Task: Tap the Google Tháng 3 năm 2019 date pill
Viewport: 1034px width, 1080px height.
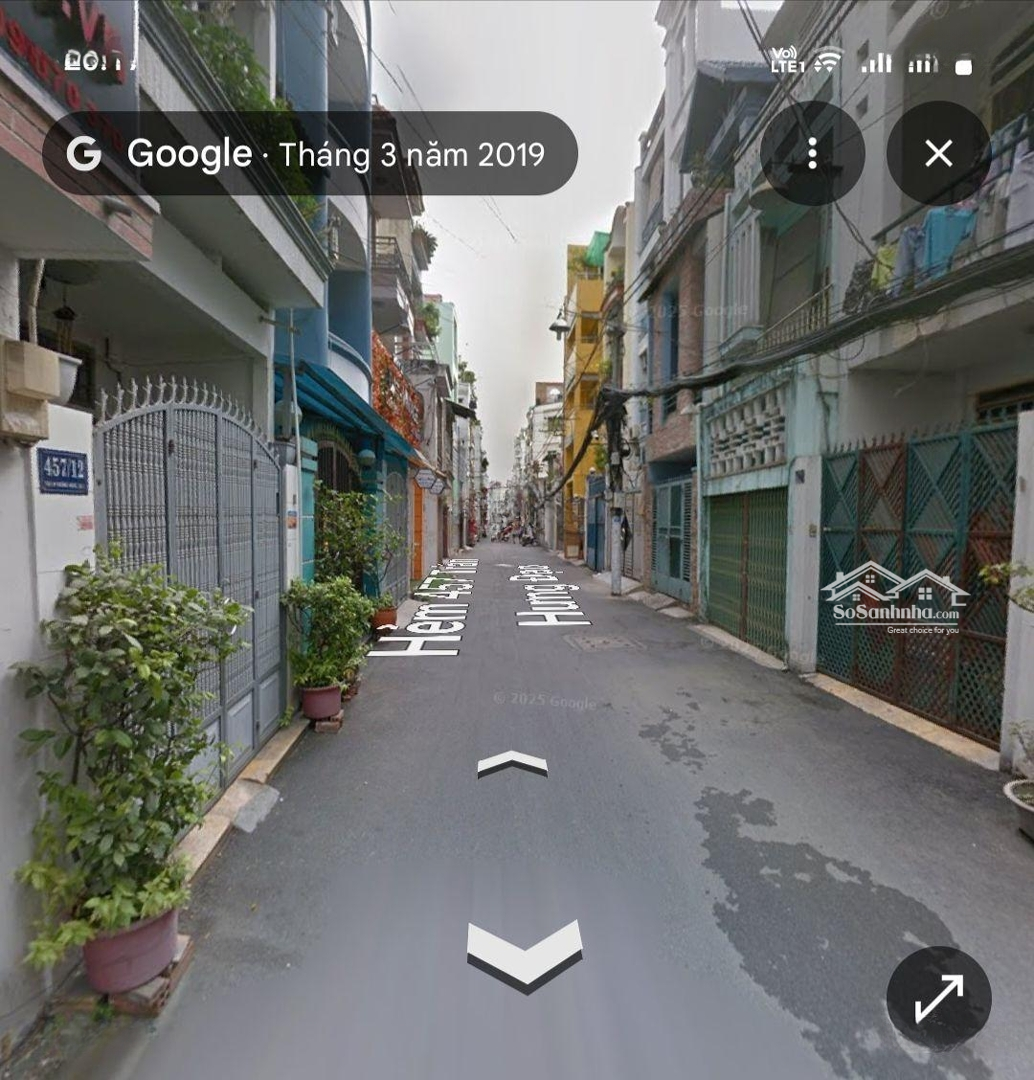Action: pos(310,153)
